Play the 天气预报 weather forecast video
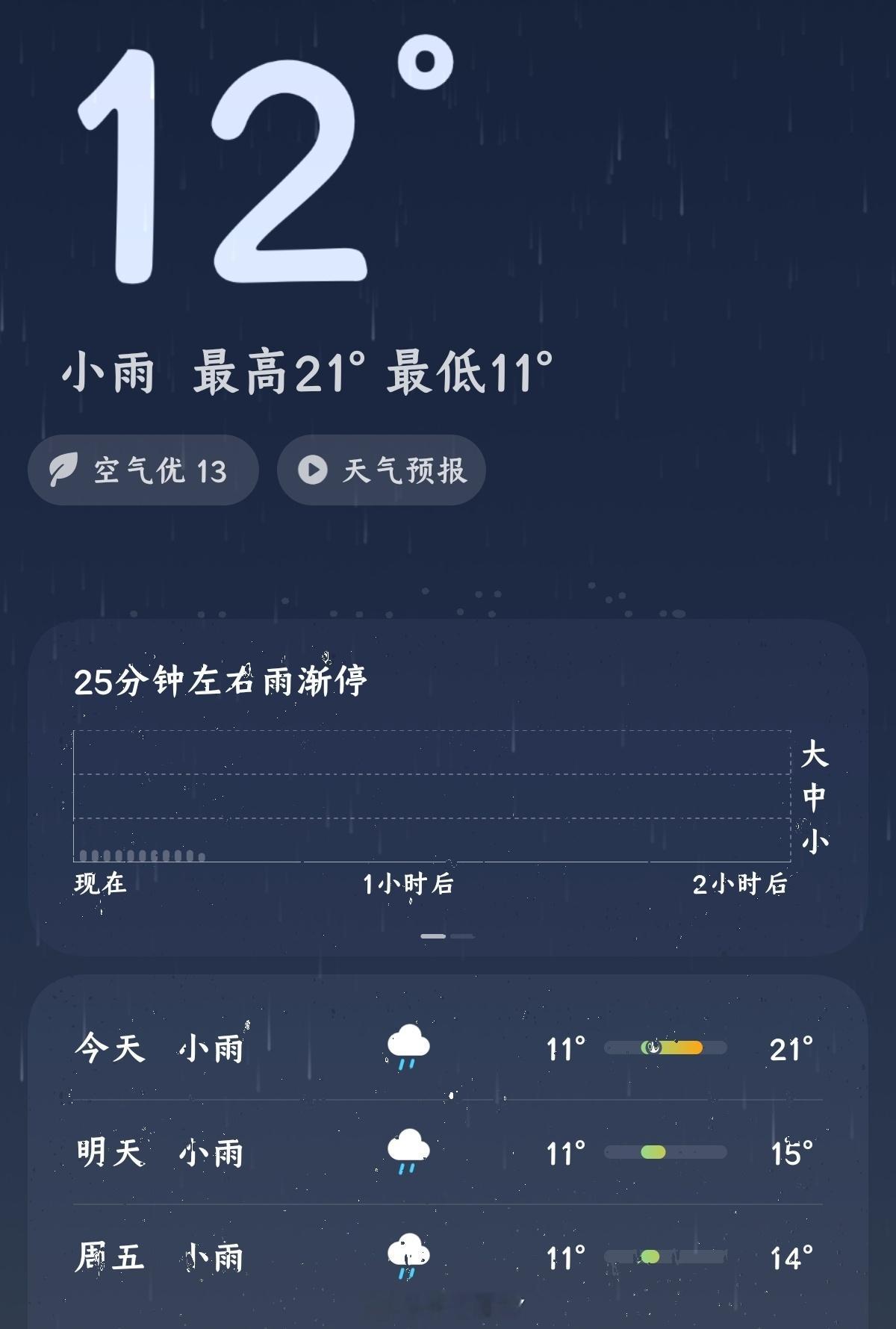This screenshot has width=896, height=1329. [x=379, y=469]
